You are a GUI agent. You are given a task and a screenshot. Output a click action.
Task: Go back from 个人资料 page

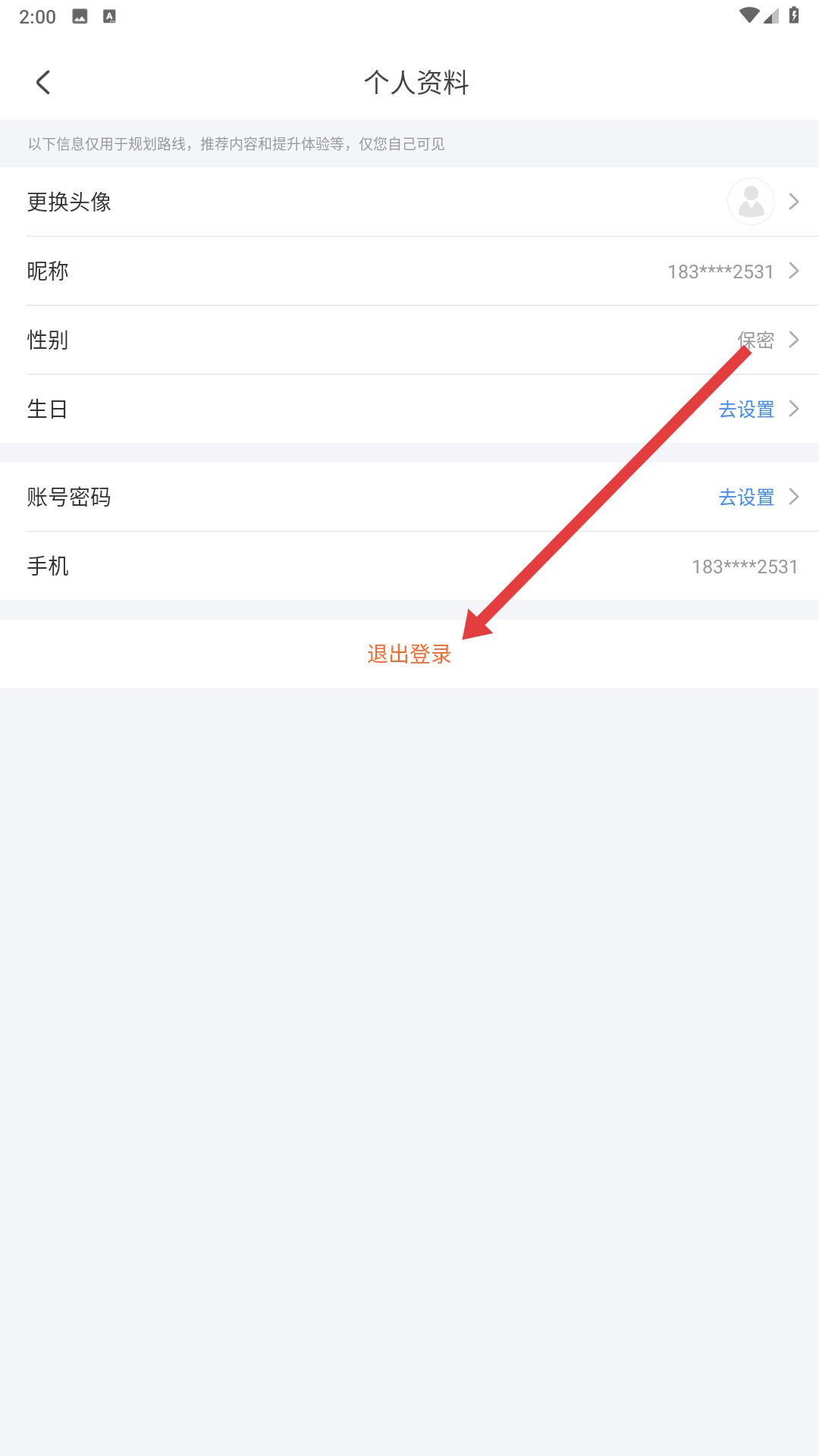(43, 82)
